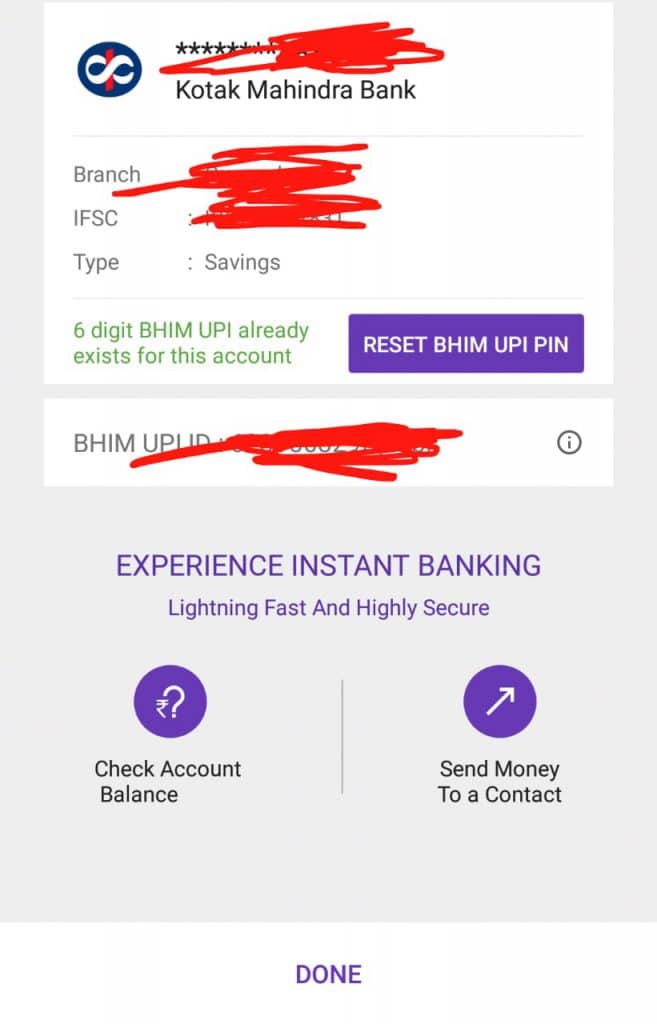
Task: Tap DONE to finish
Action: coord(328,974)
